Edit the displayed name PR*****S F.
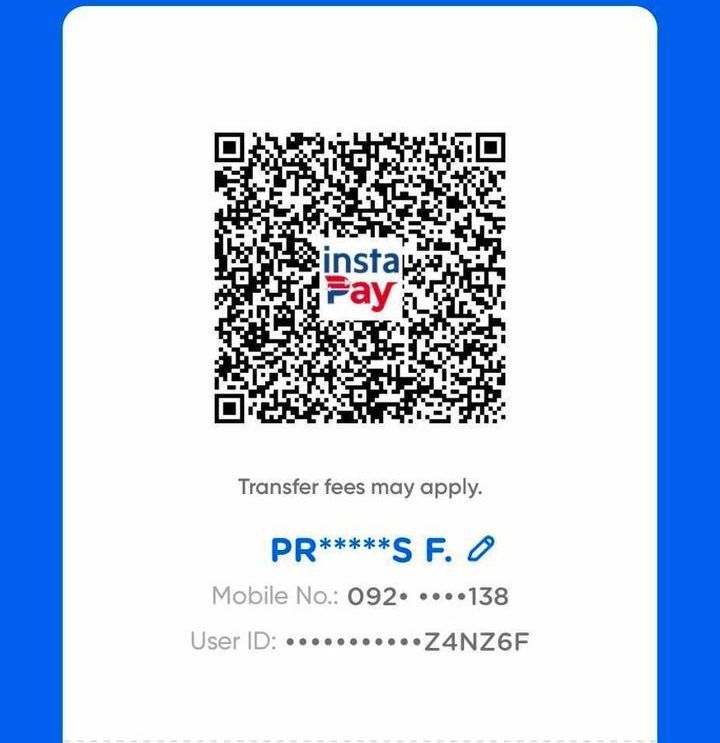 pyautogui.click(x=481, y=548)
